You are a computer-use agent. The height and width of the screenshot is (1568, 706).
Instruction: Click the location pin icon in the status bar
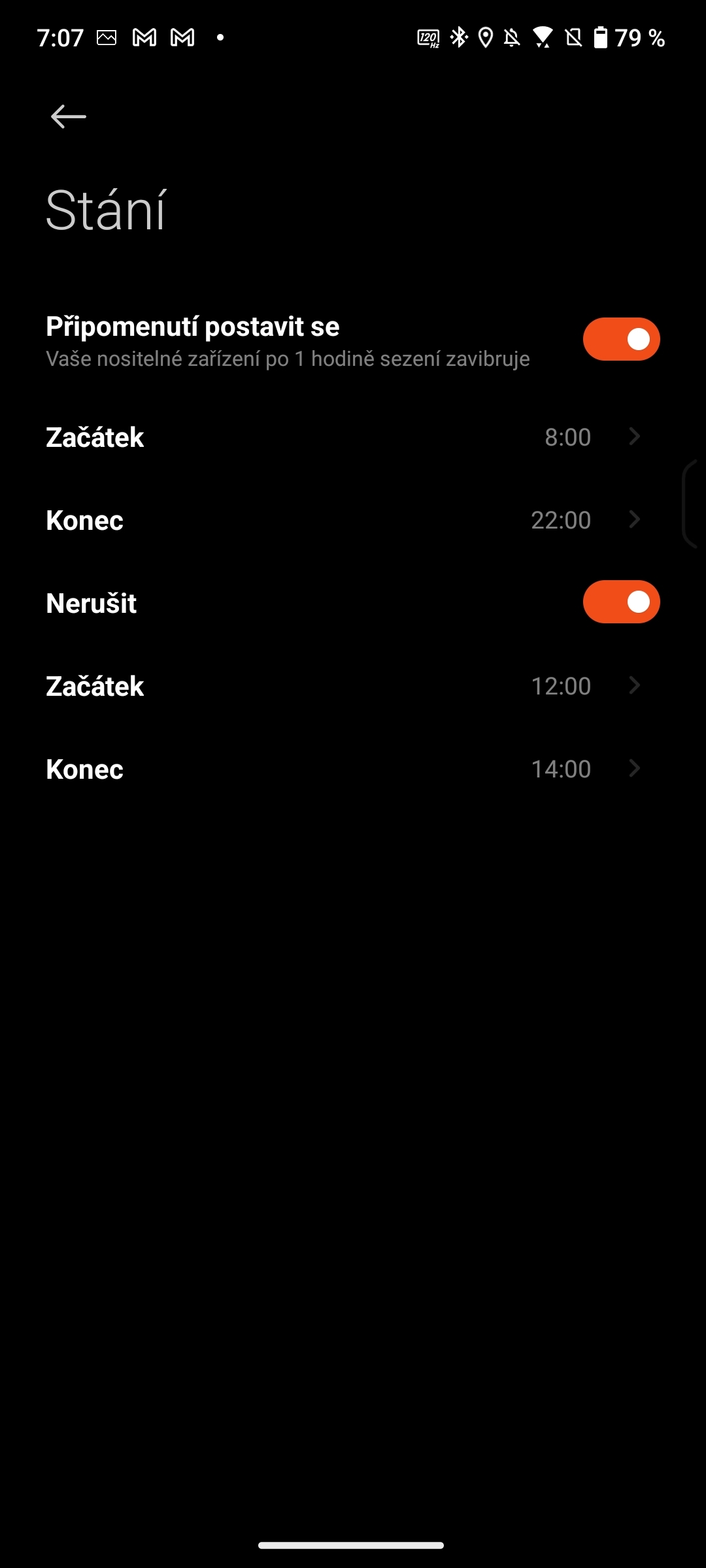pyautogui.click(x=486, y=38)
